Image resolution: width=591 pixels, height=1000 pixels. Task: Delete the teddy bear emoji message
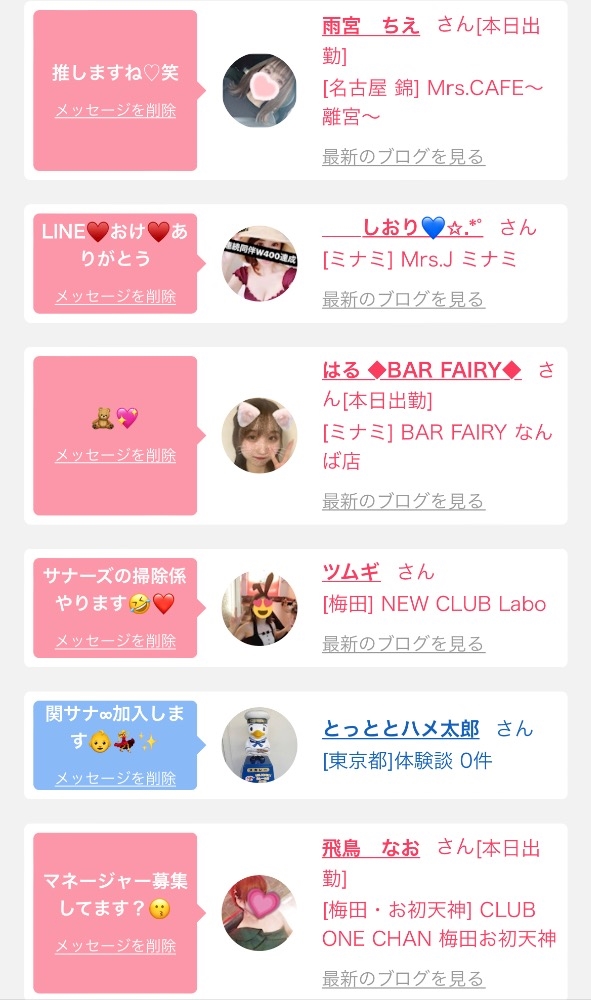115,455
